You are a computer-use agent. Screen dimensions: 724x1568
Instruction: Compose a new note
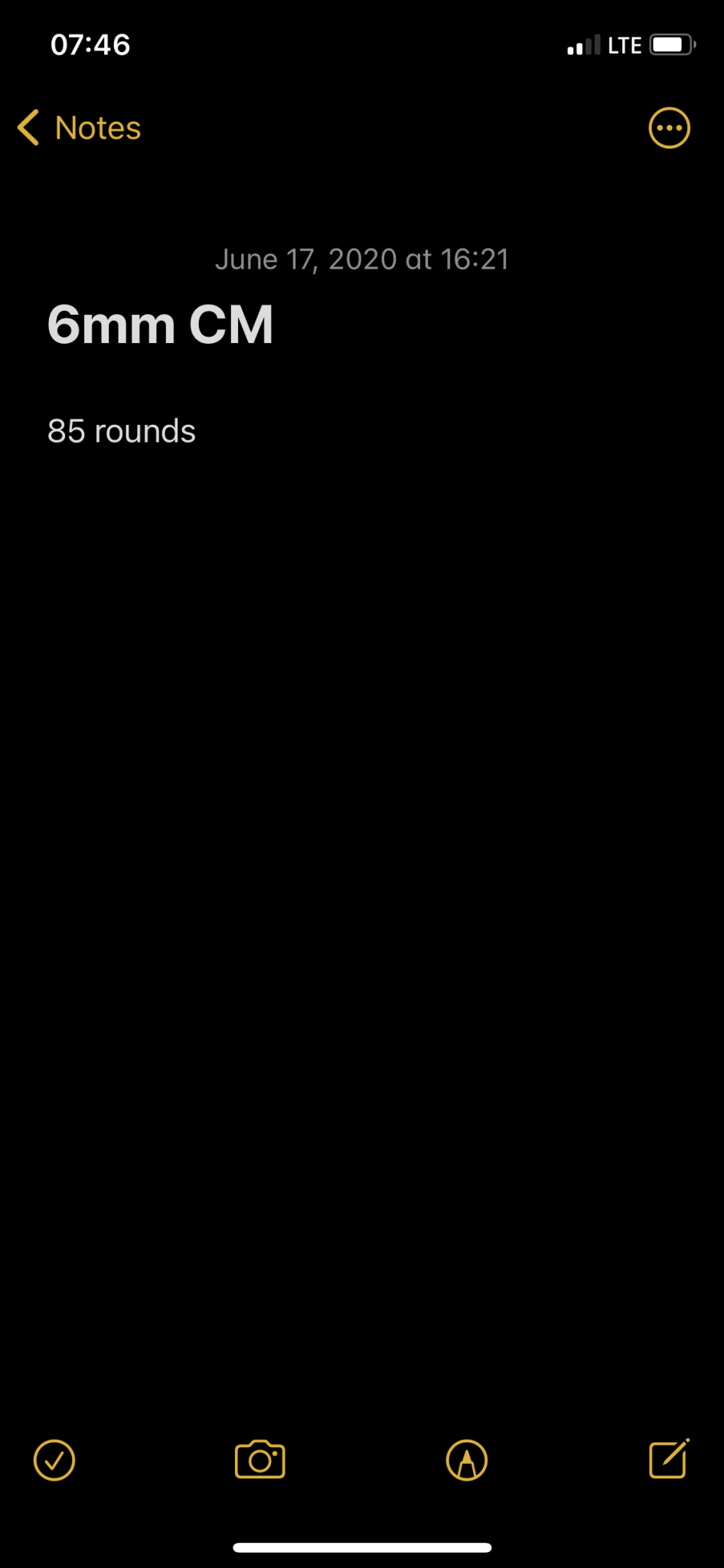point(670,1459)
